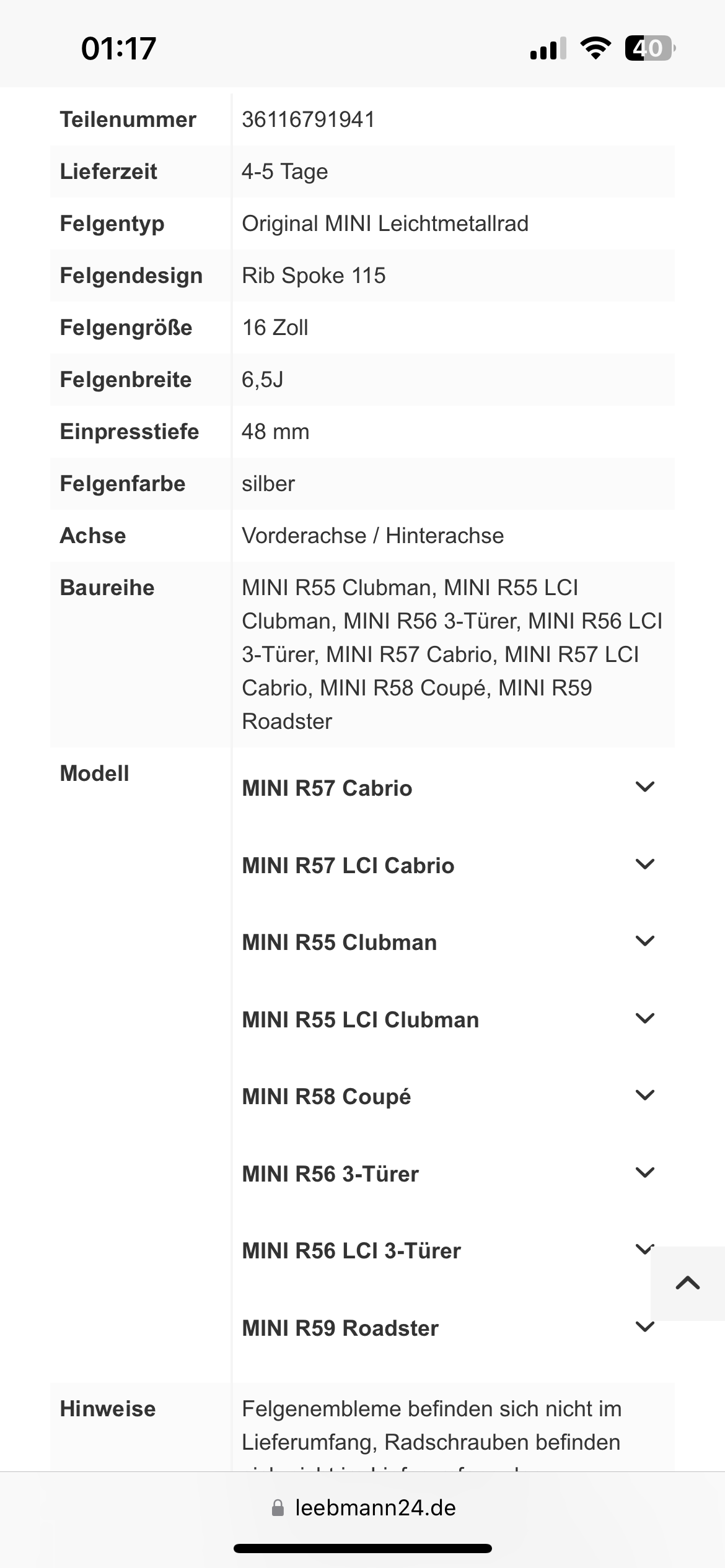725x1568 pixels.
Task: Expand the MINI R57 LCI Cabrio section
Action: (644, 865)
